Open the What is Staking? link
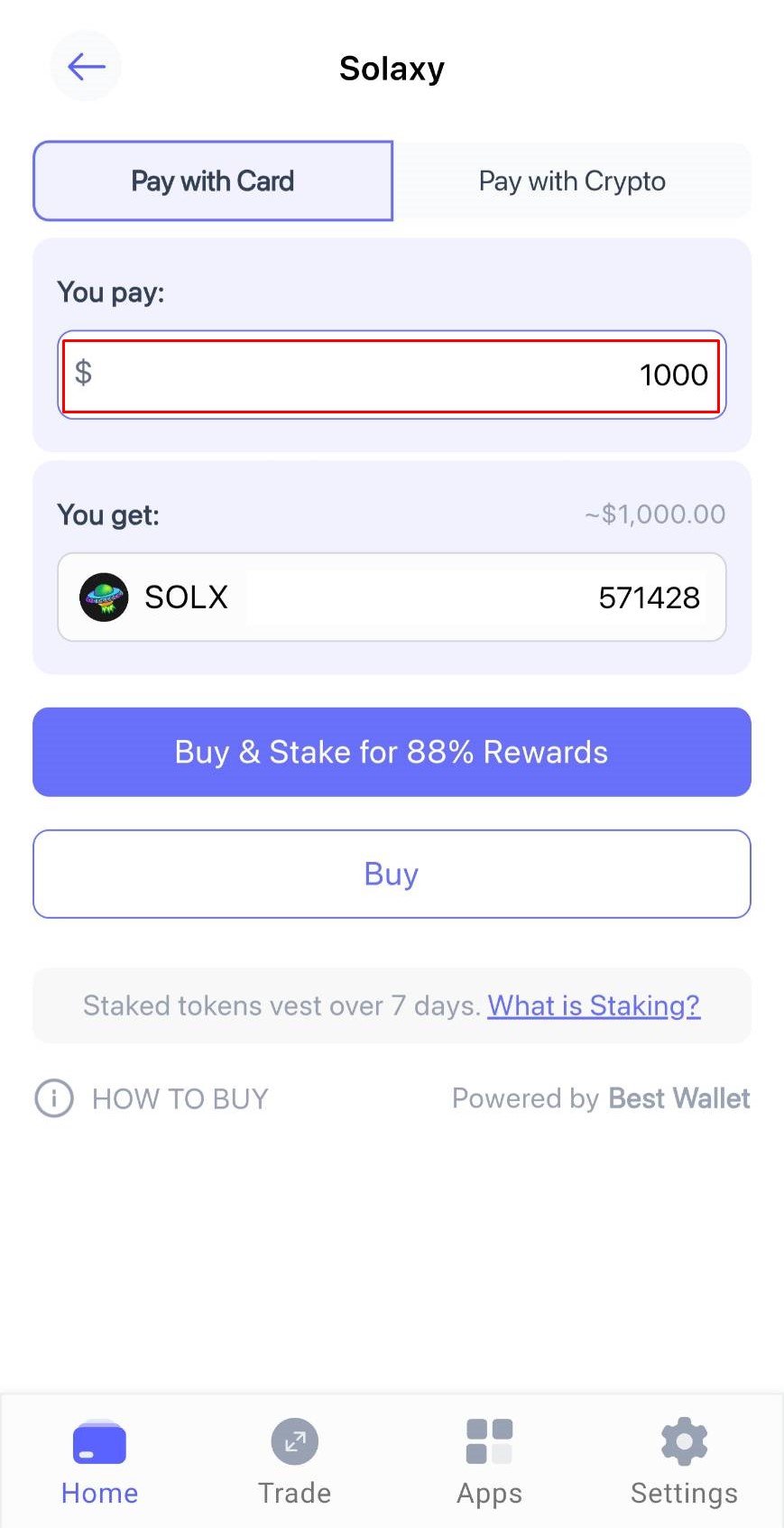 click(594, 1005)
